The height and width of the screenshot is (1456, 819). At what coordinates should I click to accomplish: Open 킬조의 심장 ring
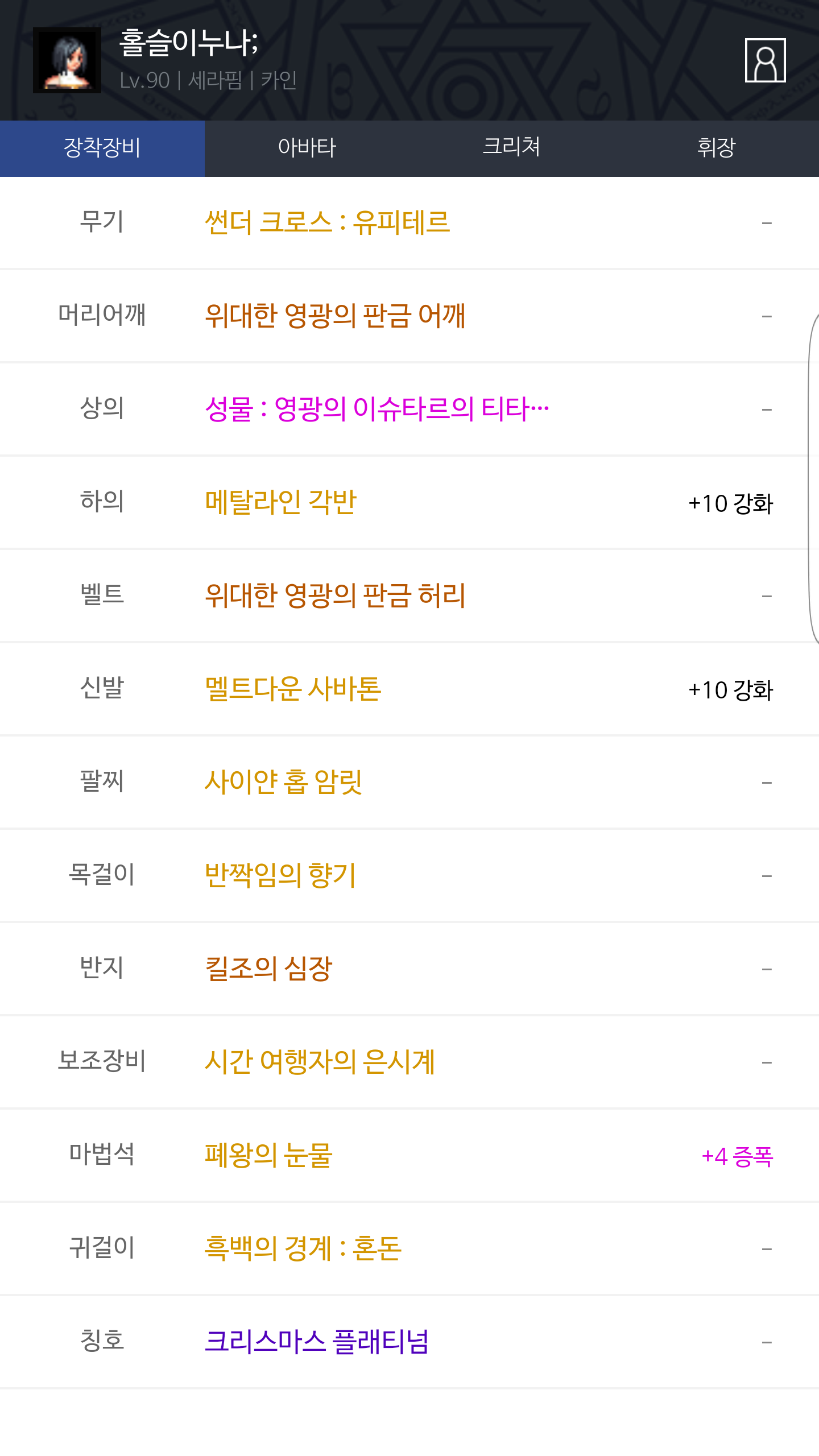click(x=268, y=969)
